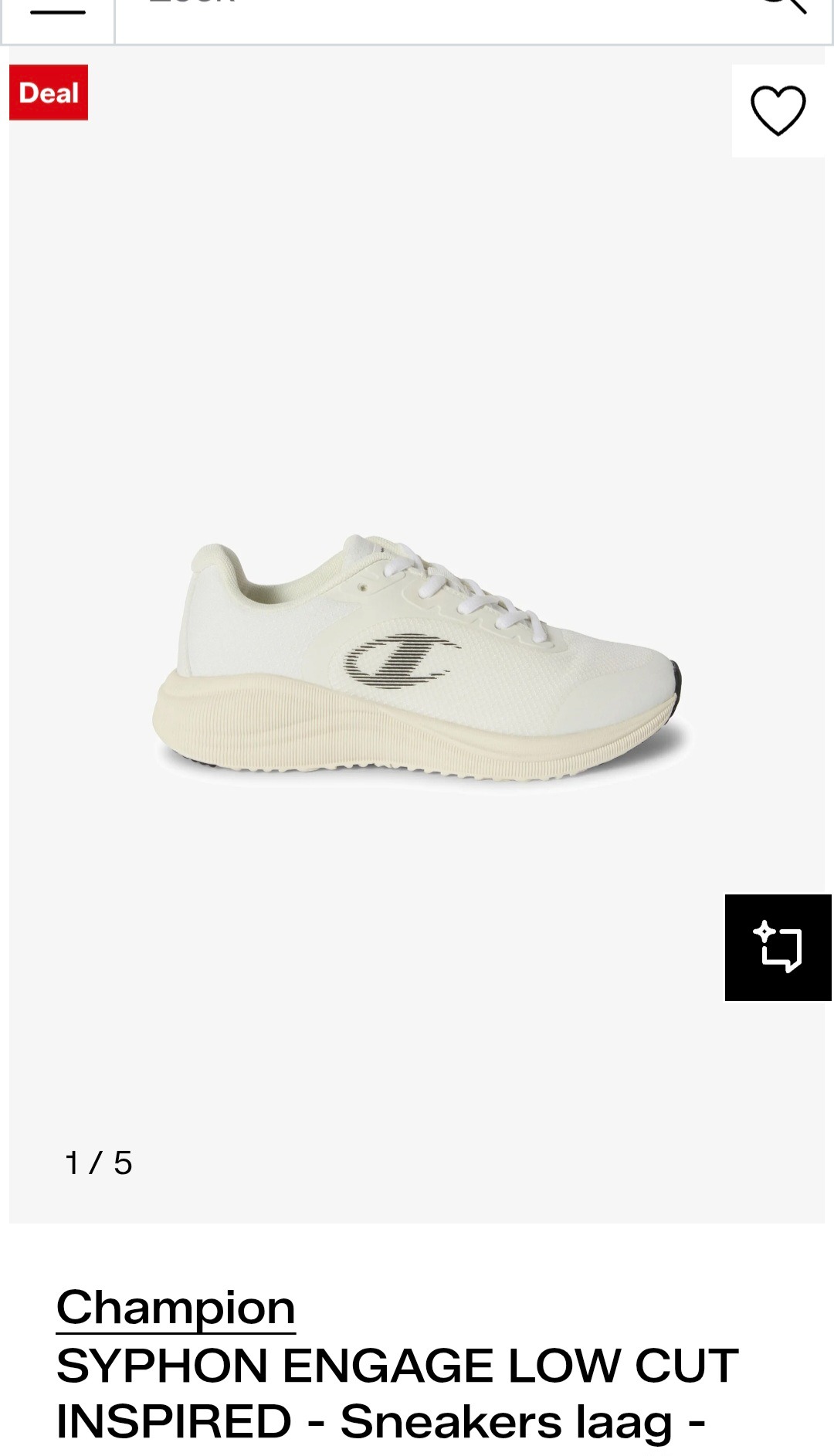This screenshot has height=1456, width=834.
Task: Tap the search input field
Action: click(432, 15)
